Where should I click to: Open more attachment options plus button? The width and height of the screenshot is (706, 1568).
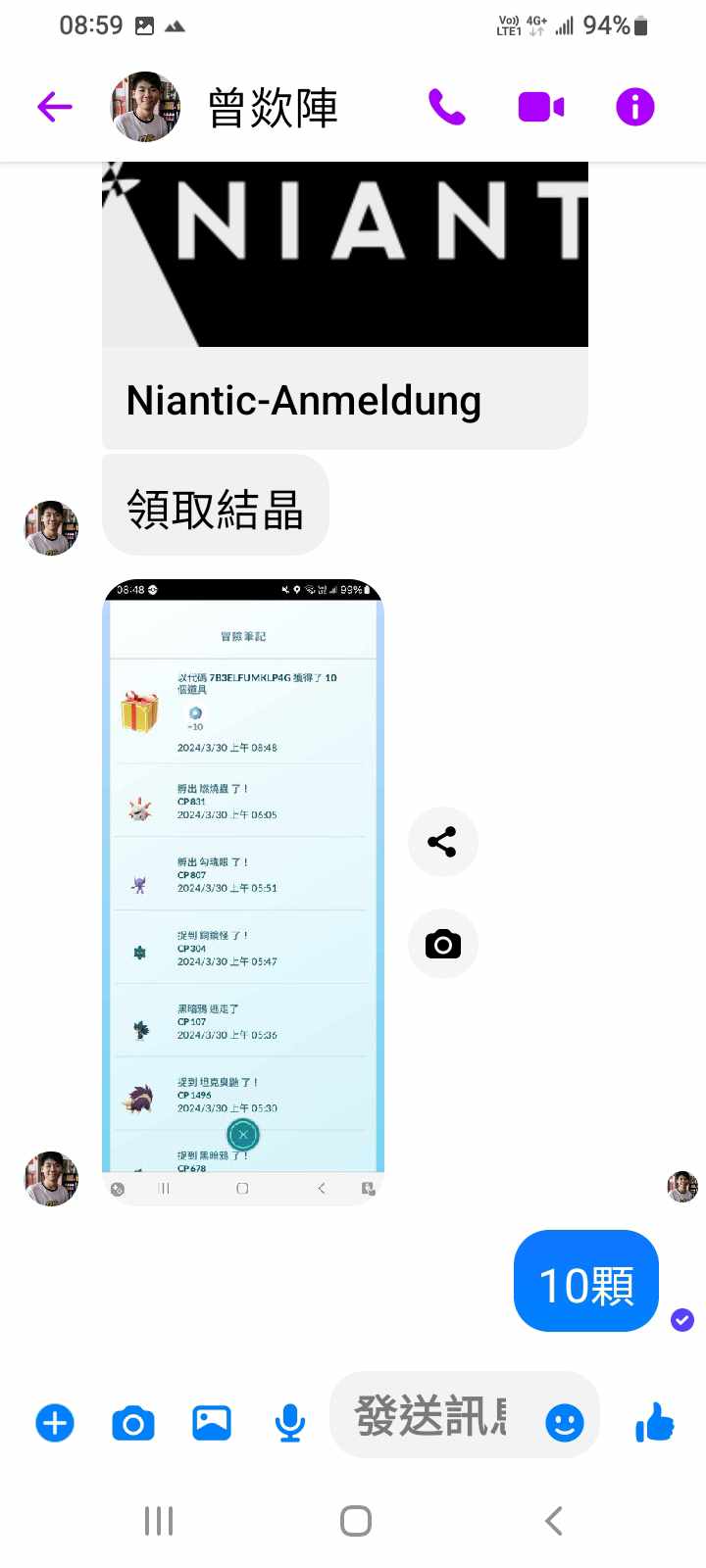[55, 1423]
